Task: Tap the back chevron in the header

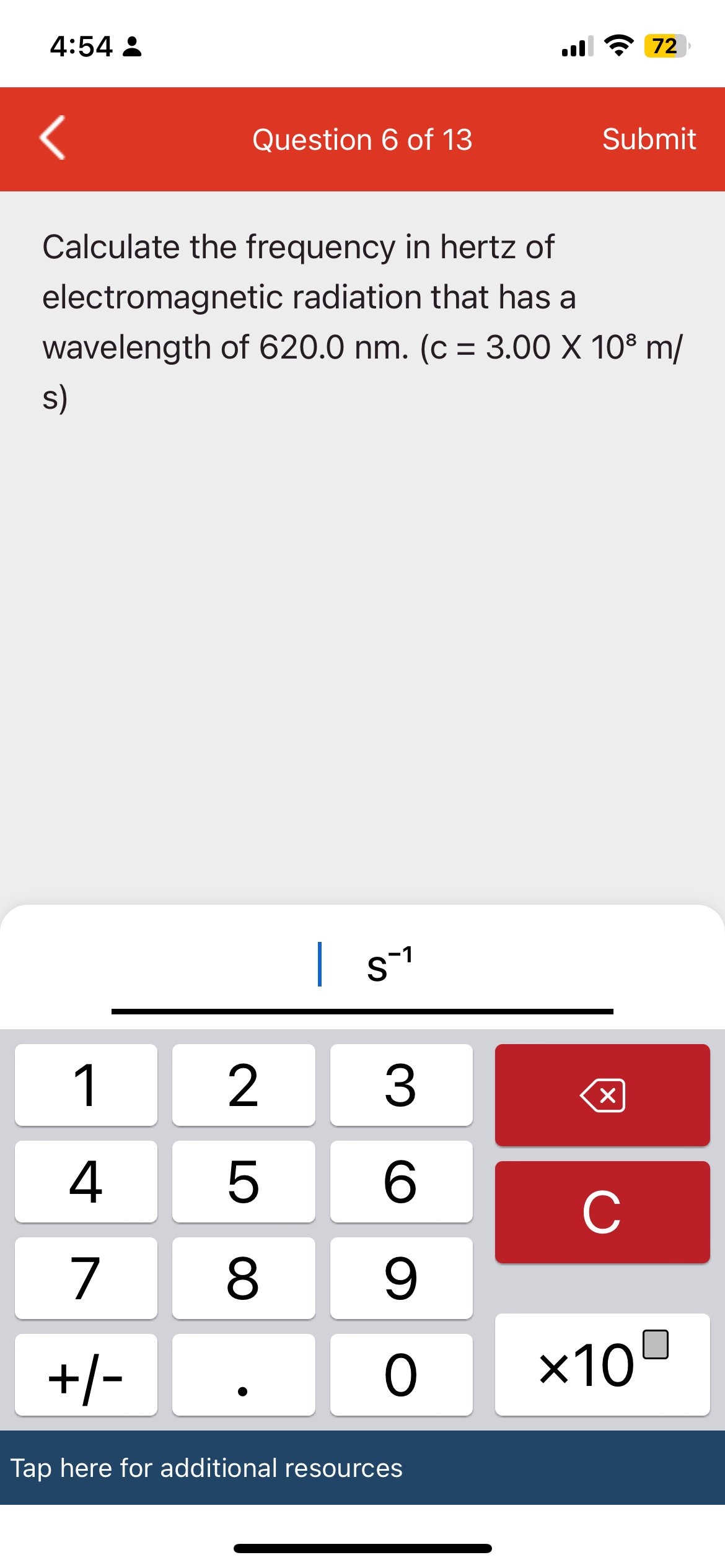Action: tap(51, 138)
